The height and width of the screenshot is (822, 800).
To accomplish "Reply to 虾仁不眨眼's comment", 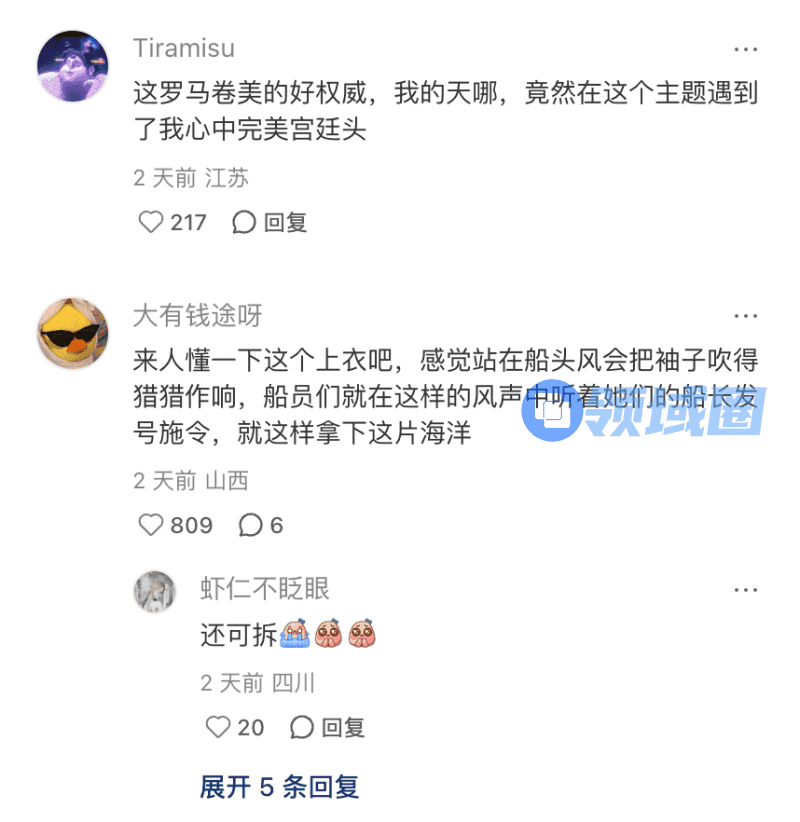I will (x=328, y=727).
